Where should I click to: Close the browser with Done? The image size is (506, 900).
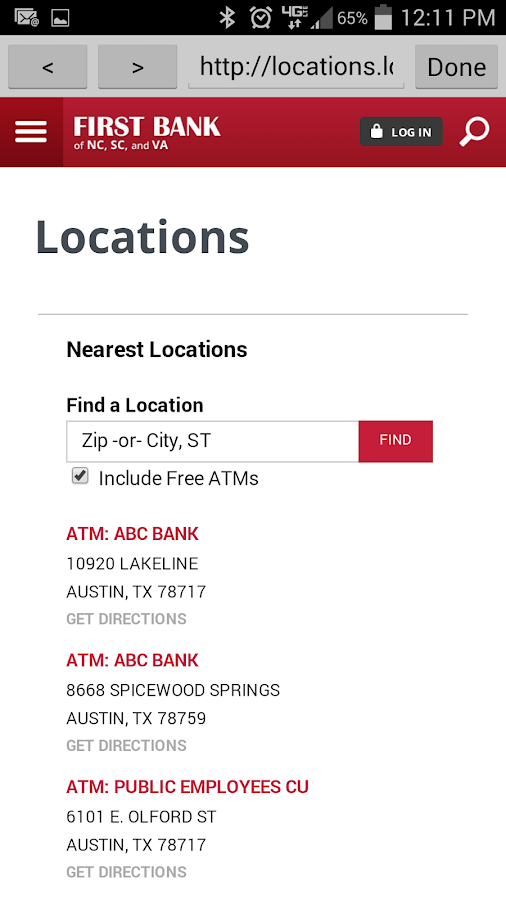[456, 67]
